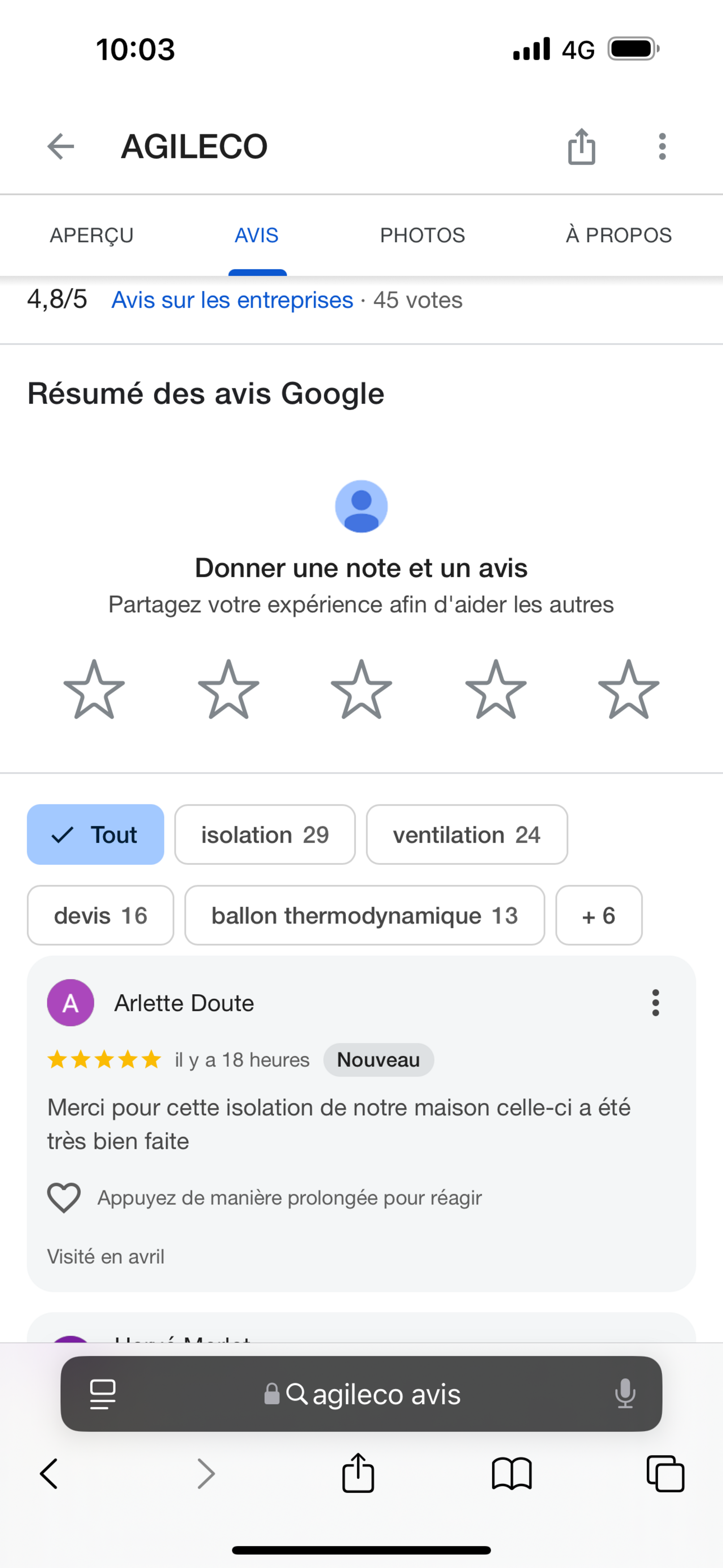This screenshot has height=1568, width=723.
Task: Rate AGILECO five stars
Action: coord(629,690)
